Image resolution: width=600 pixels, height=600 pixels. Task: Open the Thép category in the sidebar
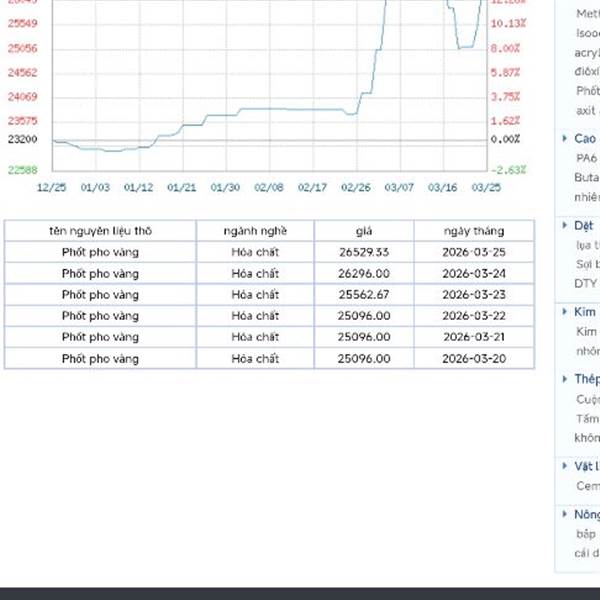tap(586, 379)
